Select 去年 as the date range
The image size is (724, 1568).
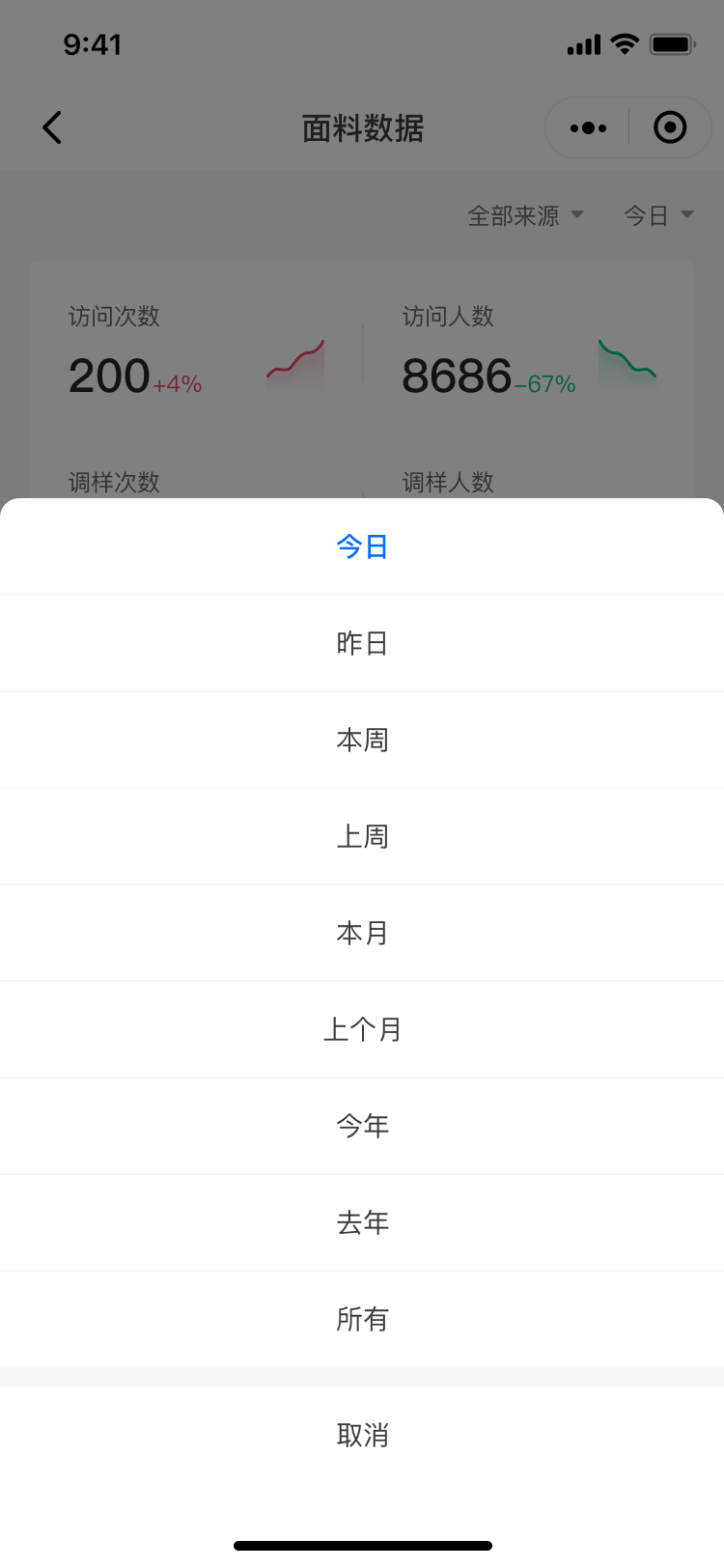click(x=362, y=1222)
